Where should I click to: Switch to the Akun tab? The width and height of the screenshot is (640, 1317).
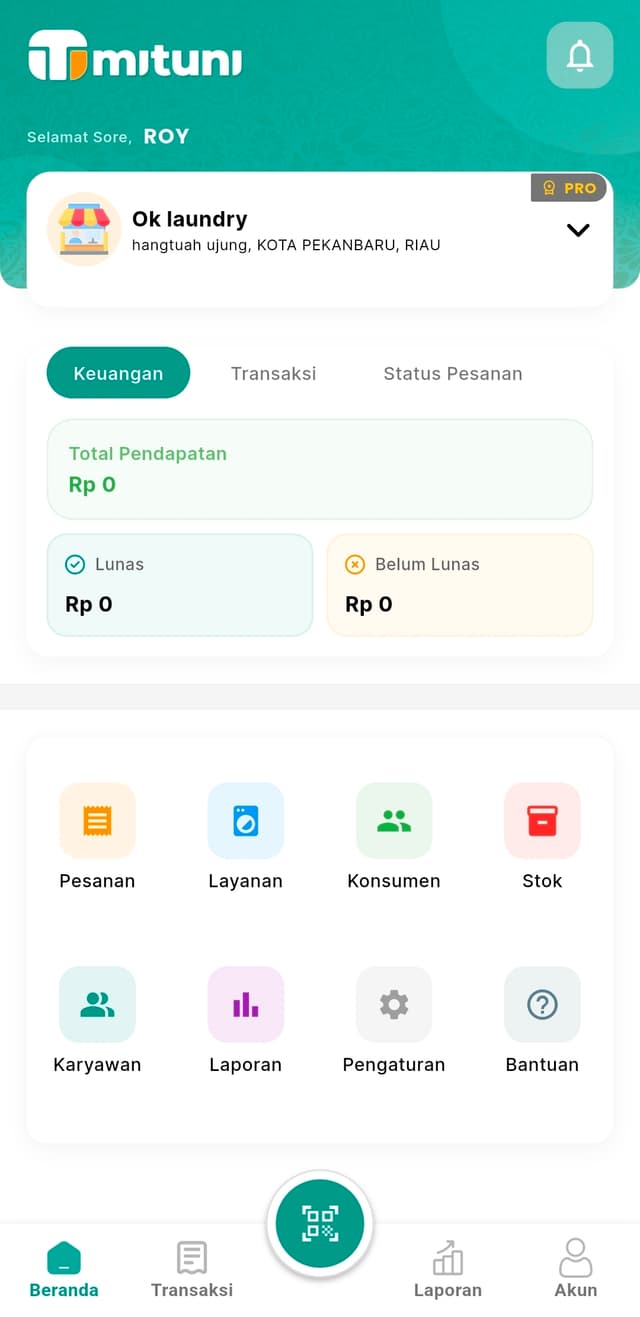click(x=576, y=1269)
